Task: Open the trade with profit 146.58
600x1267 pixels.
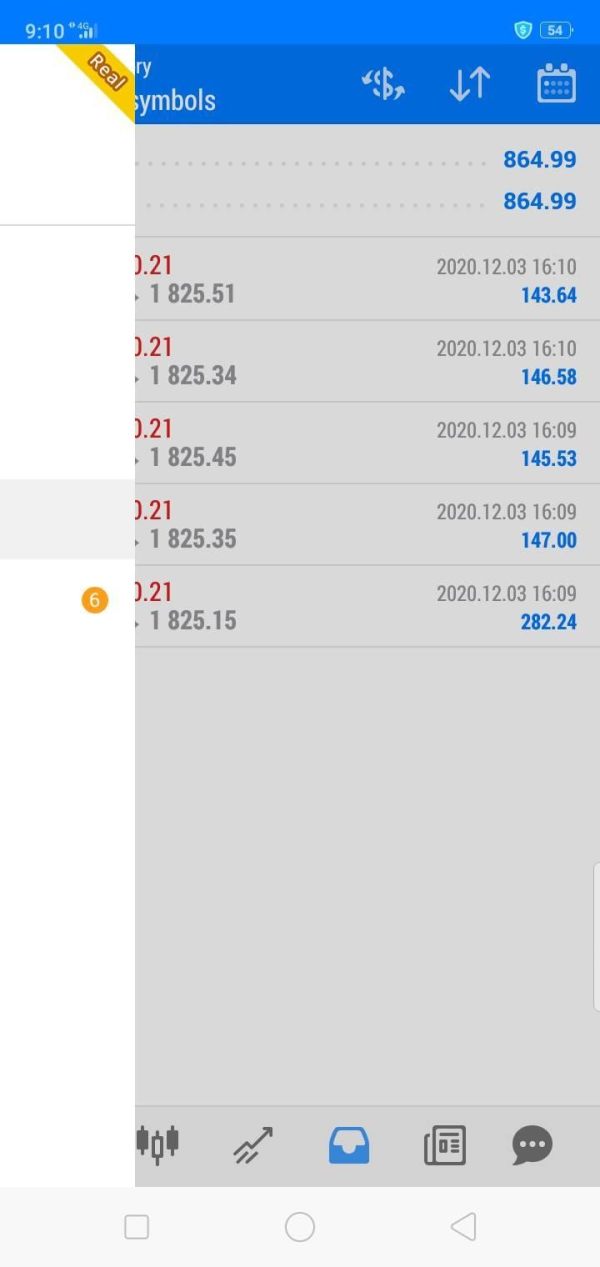Action: tap(367, 362)
